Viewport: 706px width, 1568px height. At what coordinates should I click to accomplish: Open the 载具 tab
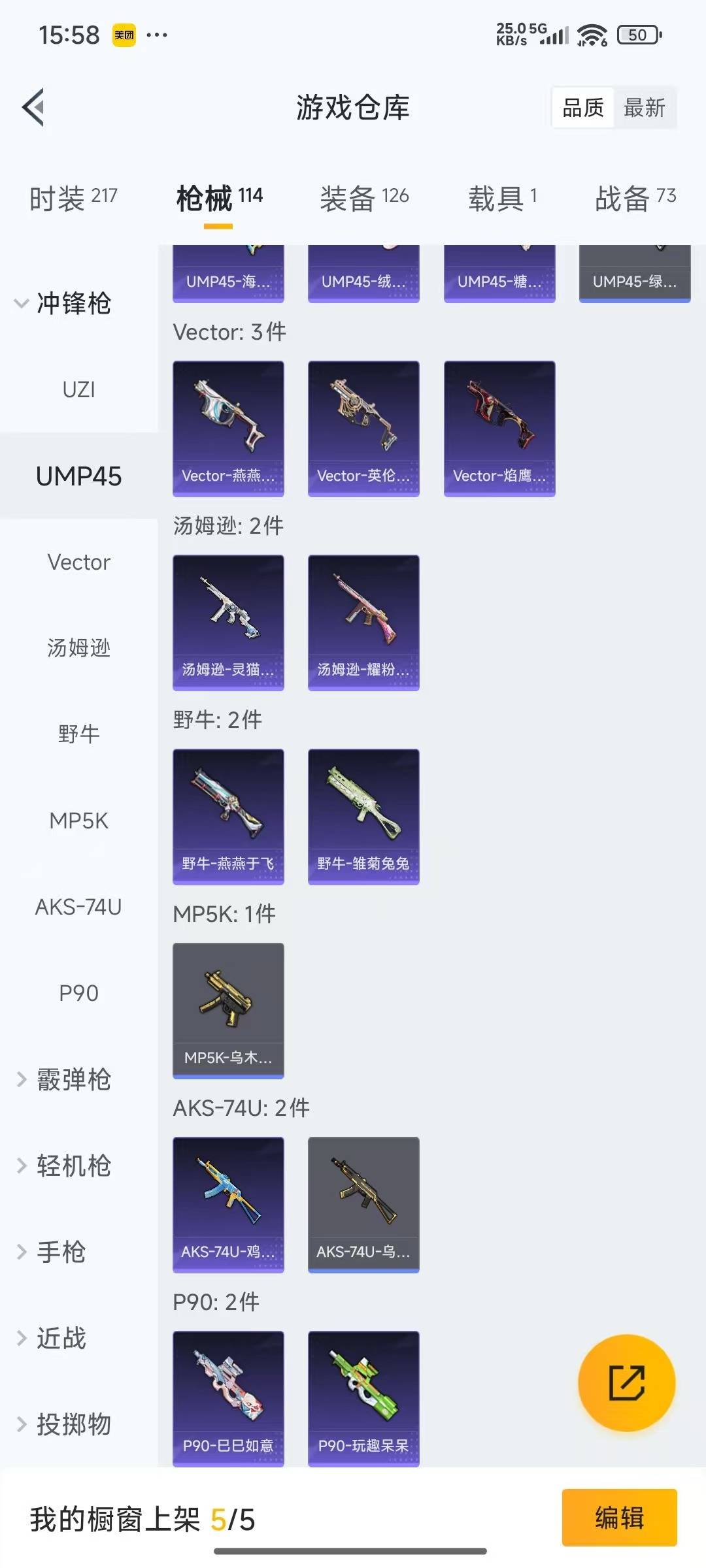point(502,197)
